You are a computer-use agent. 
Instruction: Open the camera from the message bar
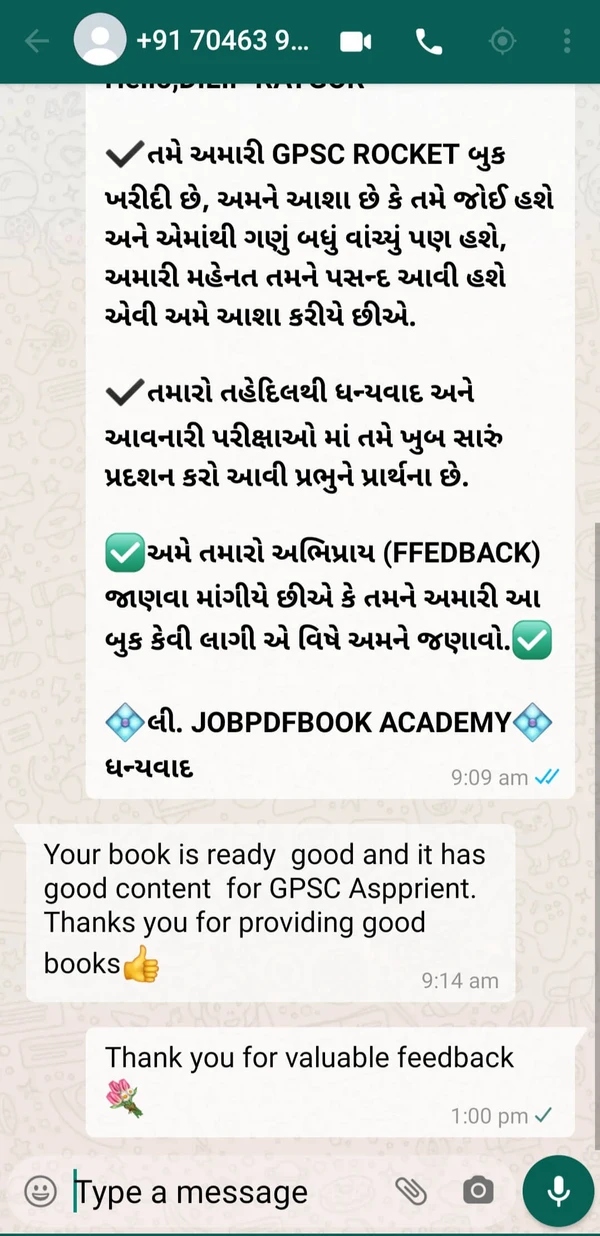click(x=478, y=1191)
